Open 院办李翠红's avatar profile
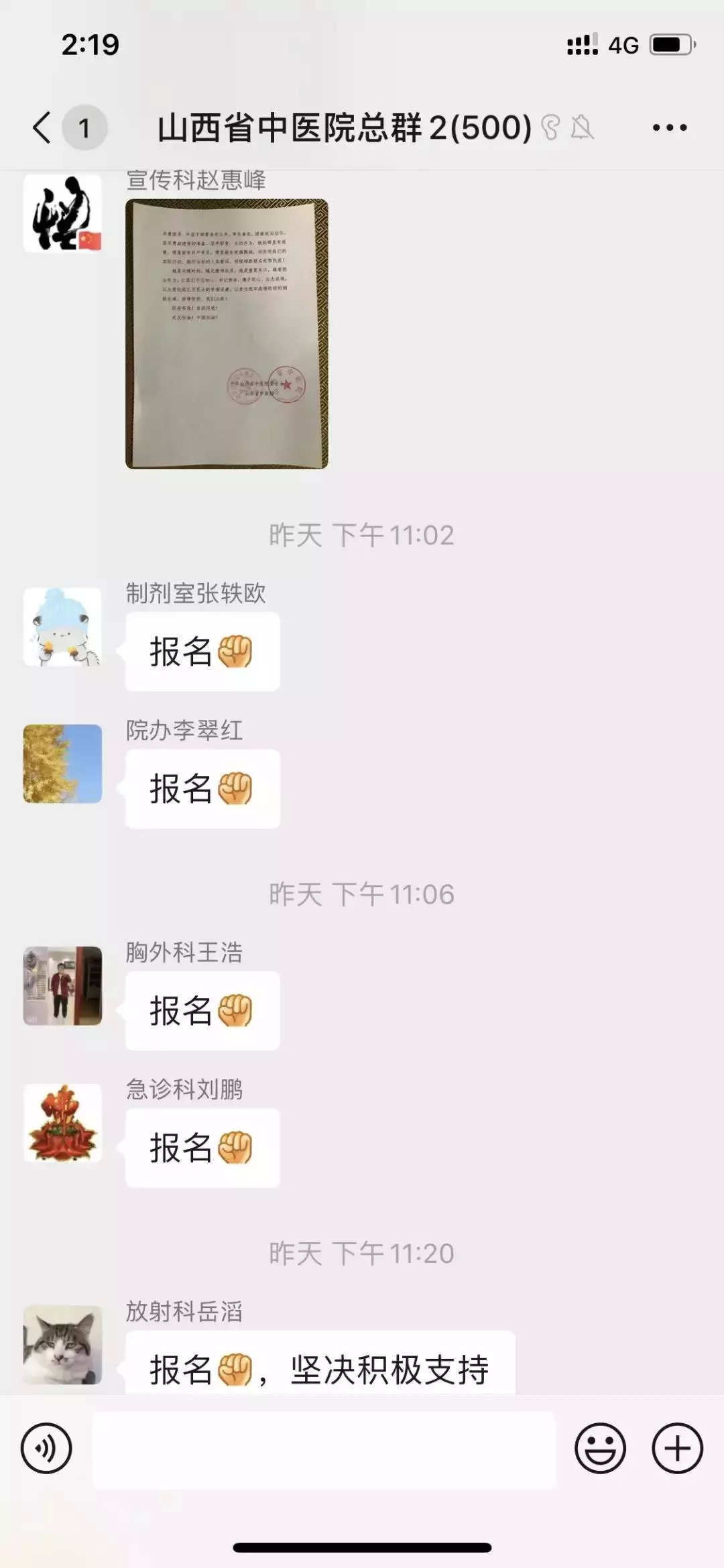 [62, 764]
